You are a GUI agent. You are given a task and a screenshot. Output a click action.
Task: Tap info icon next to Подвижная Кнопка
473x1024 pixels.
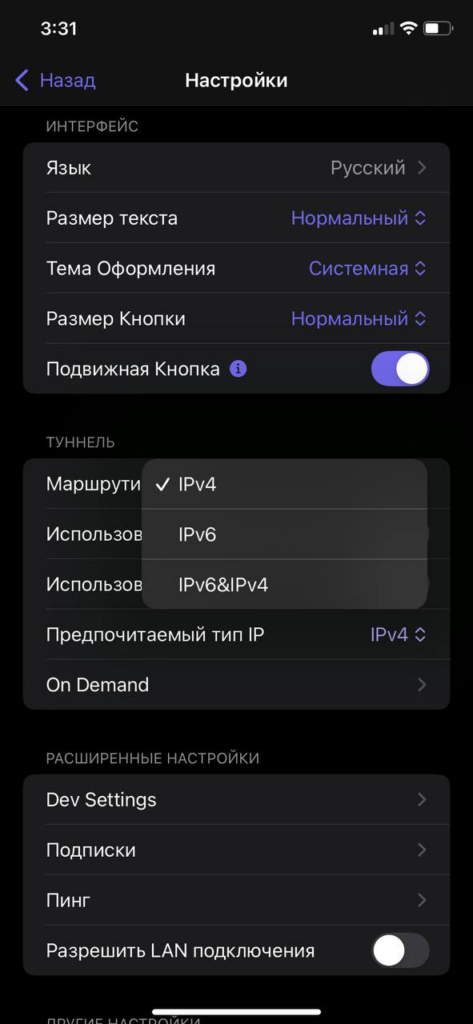coord(238,370)
